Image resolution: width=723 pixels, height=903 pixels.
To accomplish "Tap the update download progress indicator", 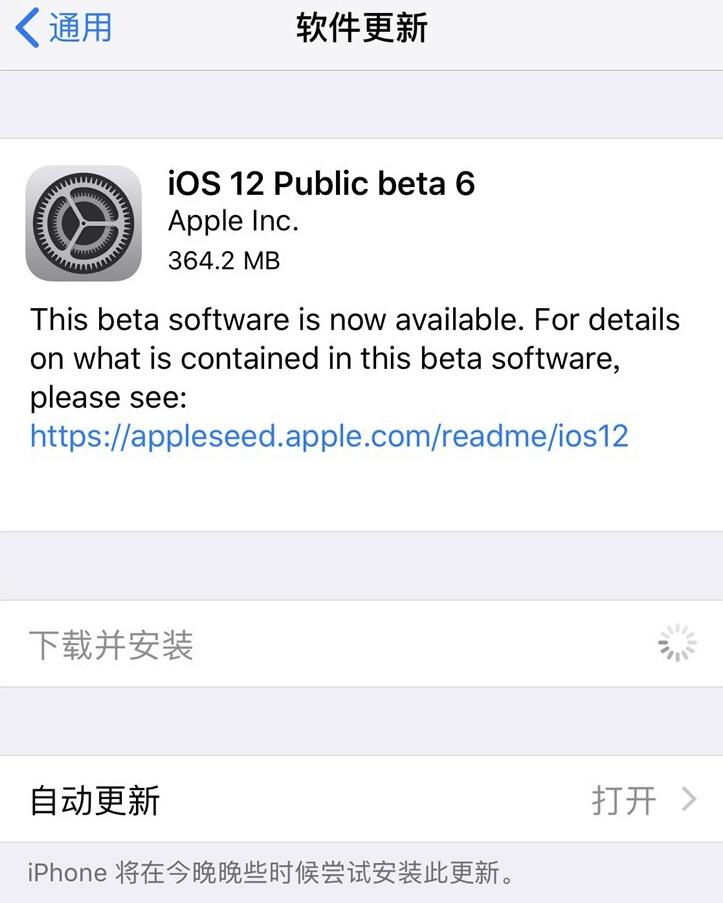I will [x=678, y=641].
